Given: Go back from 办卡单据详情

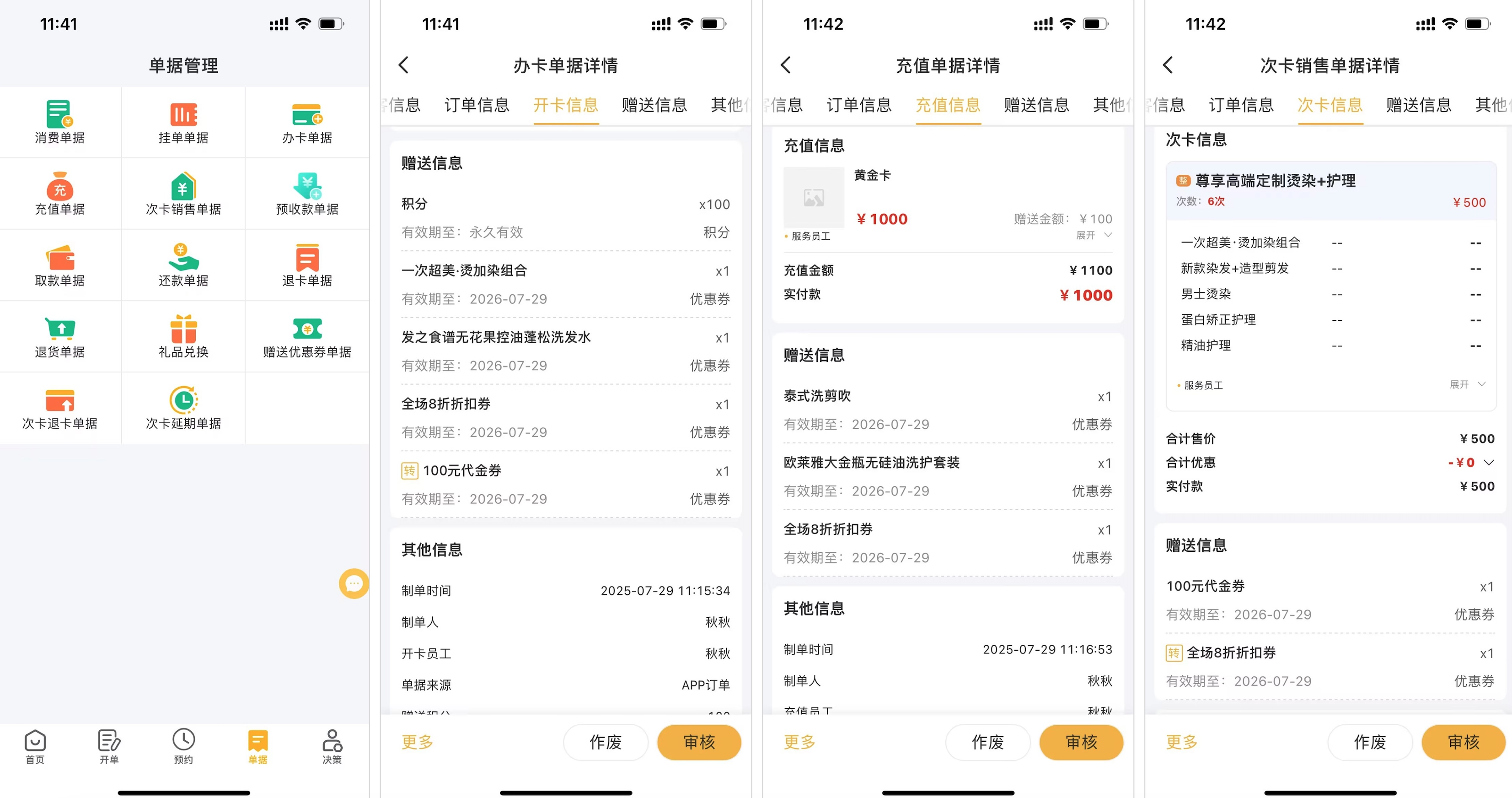Looking at the screenshot, I should (x=404, y=65).
